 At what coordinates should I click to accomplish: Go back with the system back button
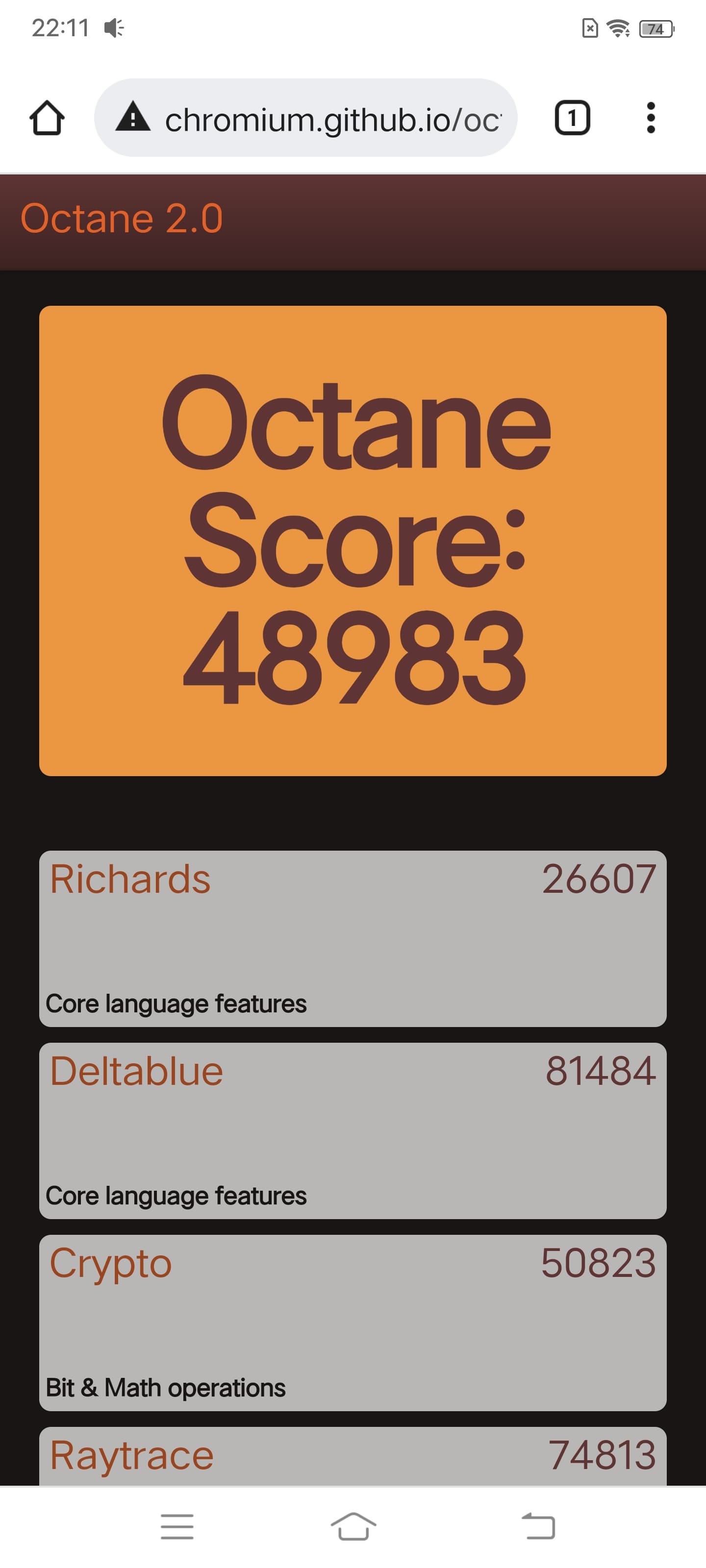538,1526
